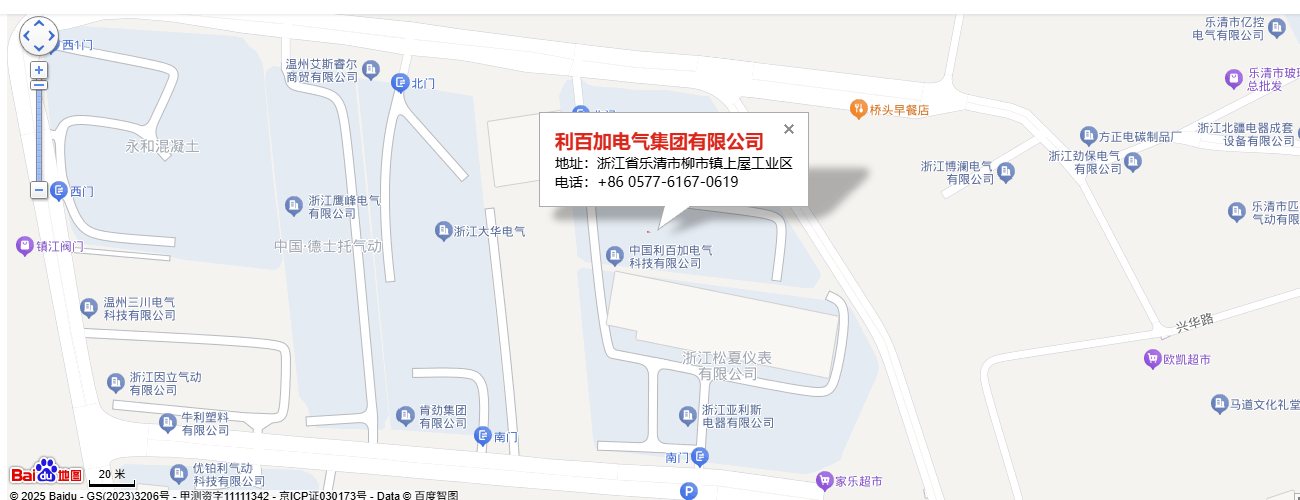Pan the map right with the arrow control
Image resolution: width=1300 pixels, height=500 pixels.
(52, 35)
